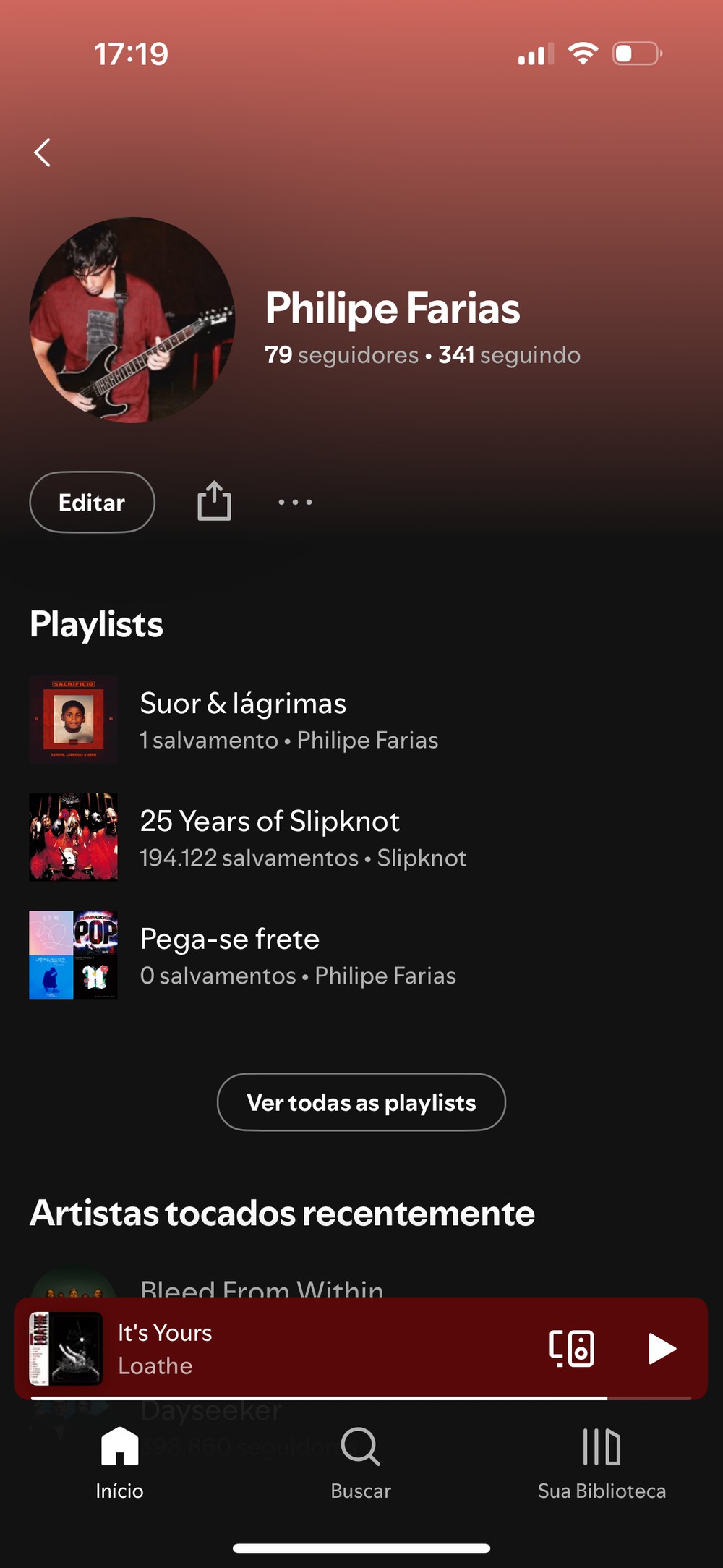Go back using the top arrow
723x1568 pixels.
[x=43, y=153]
